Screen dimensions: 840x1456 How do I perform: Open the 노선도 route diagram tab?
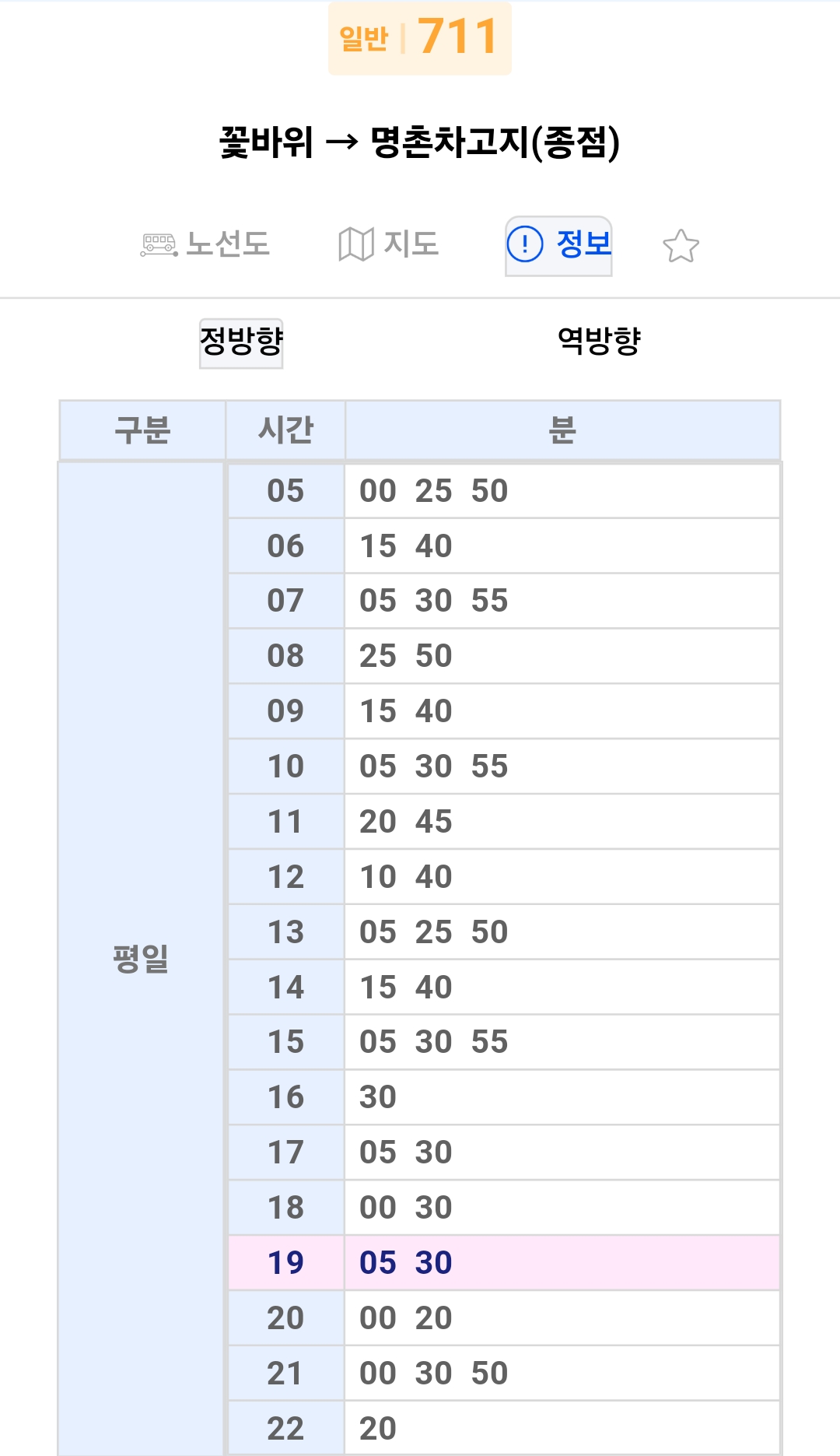pos(205,244)
